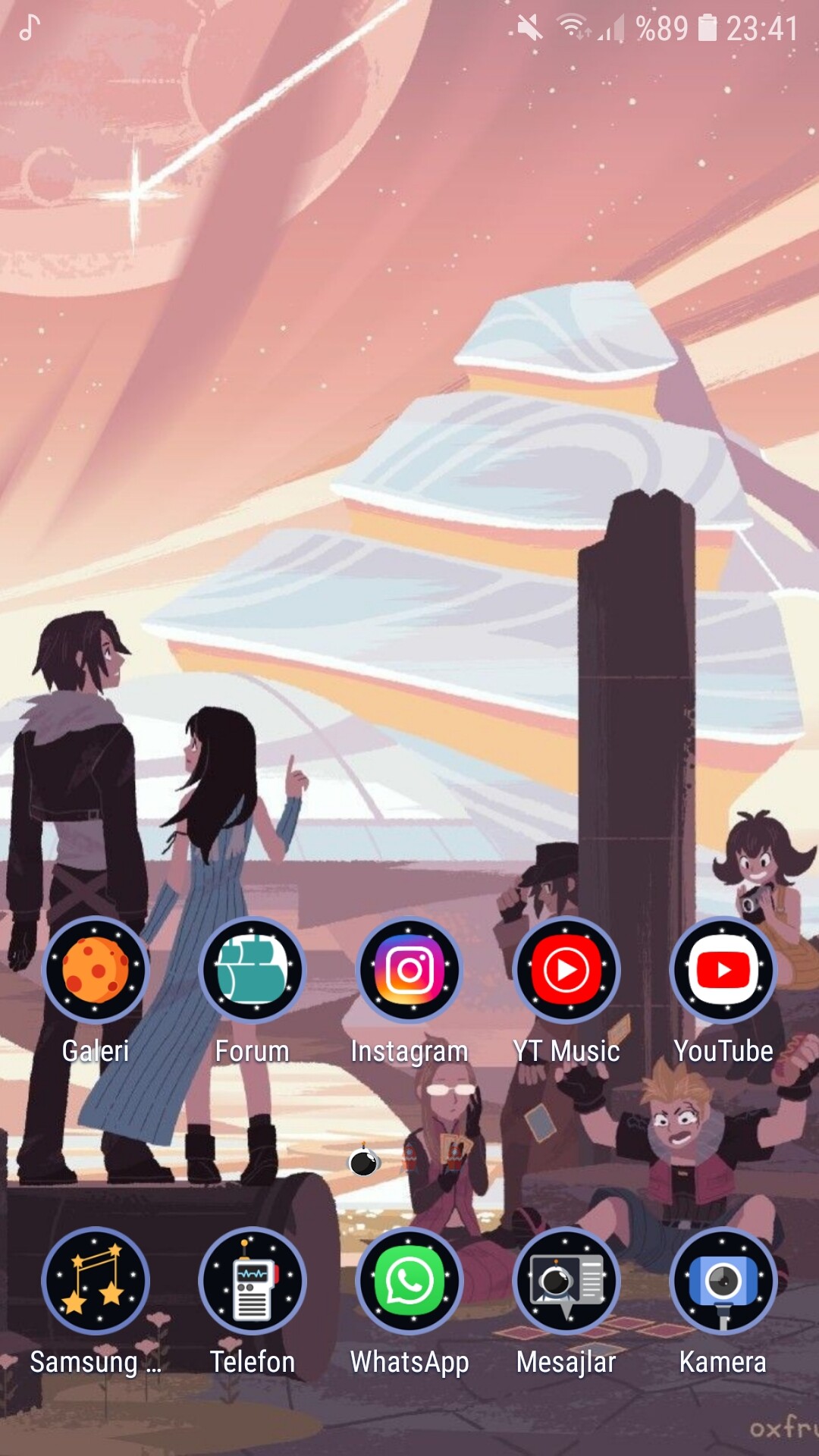The image size is (819, 1456).
Task: Launch the Forum app
Action: click(x=253, y=970)
